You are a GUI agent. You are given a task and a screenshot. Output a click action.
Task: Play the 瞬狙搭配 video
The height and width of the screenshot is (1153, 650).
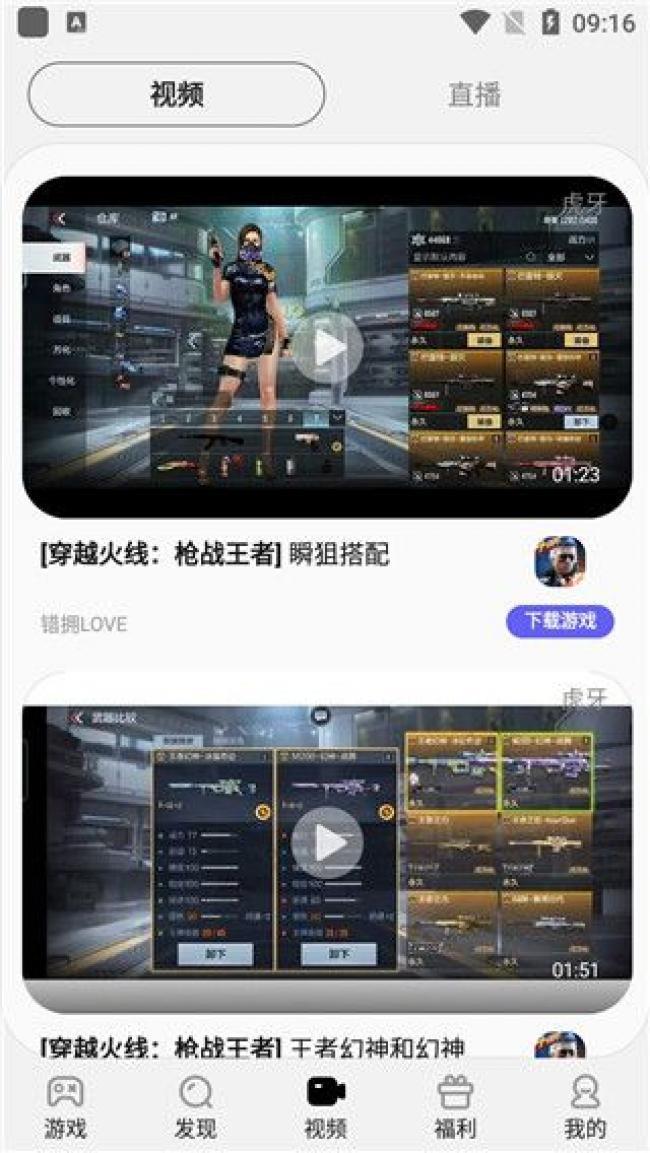(x=326, y=347)
